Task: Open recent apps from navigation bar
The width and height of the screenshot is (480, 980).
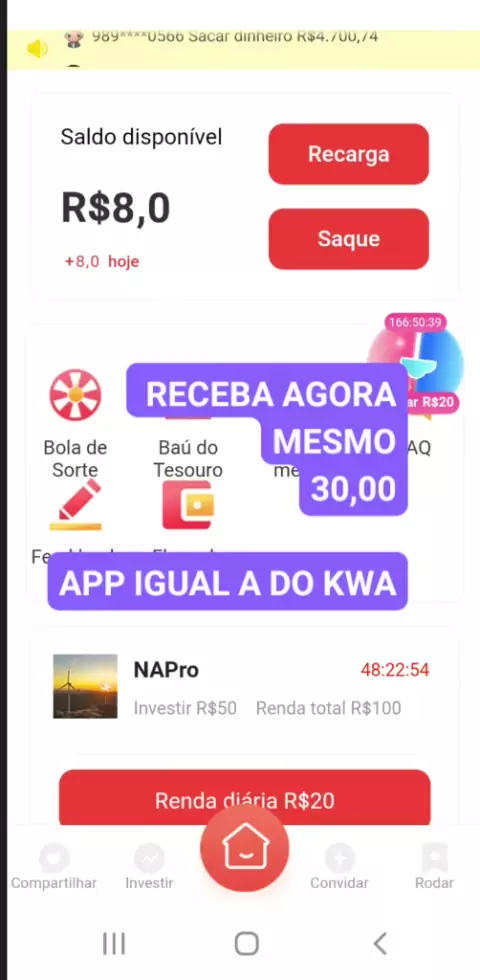Action: [114, 943]
